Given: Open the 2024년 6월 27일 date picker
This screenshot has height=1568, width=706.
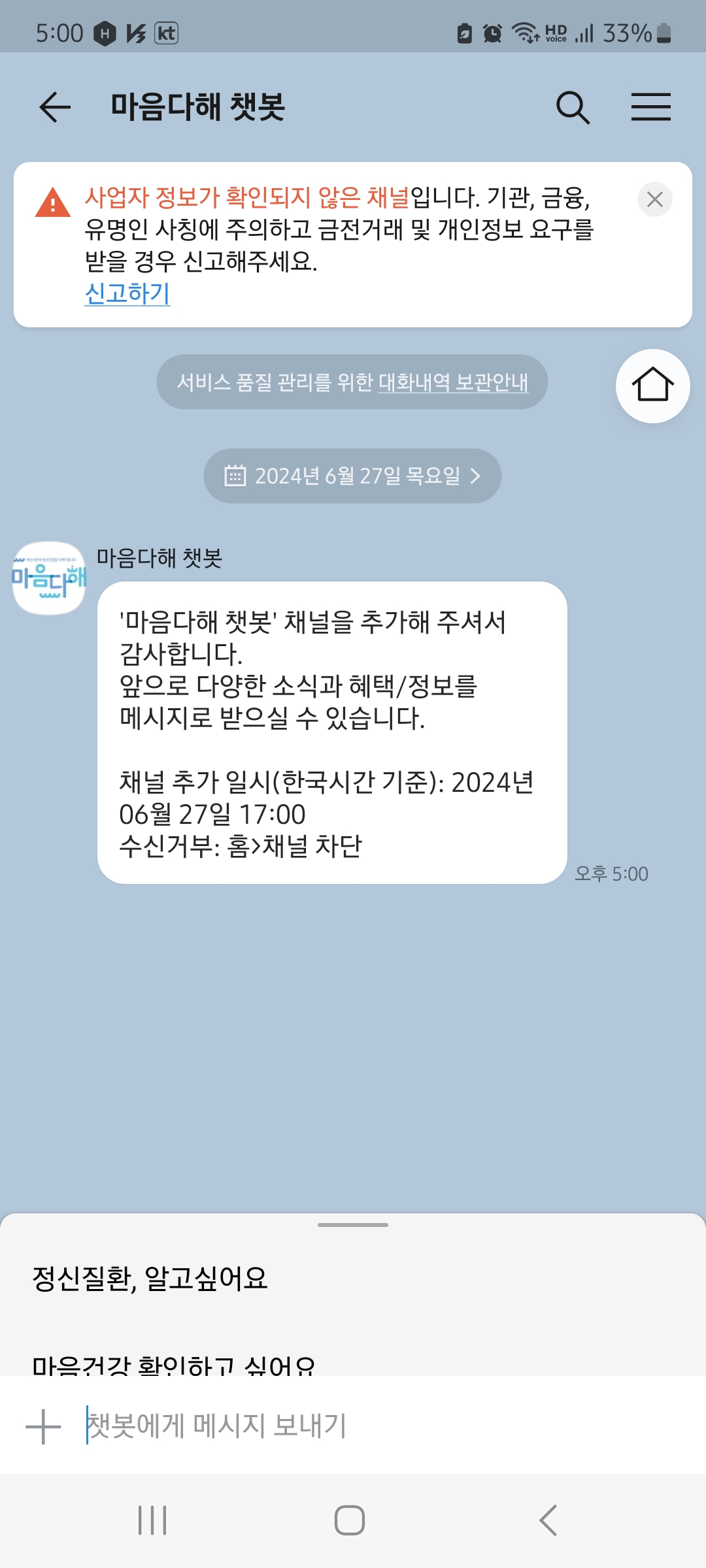Looking at the screenshot, I should [352, 476].
